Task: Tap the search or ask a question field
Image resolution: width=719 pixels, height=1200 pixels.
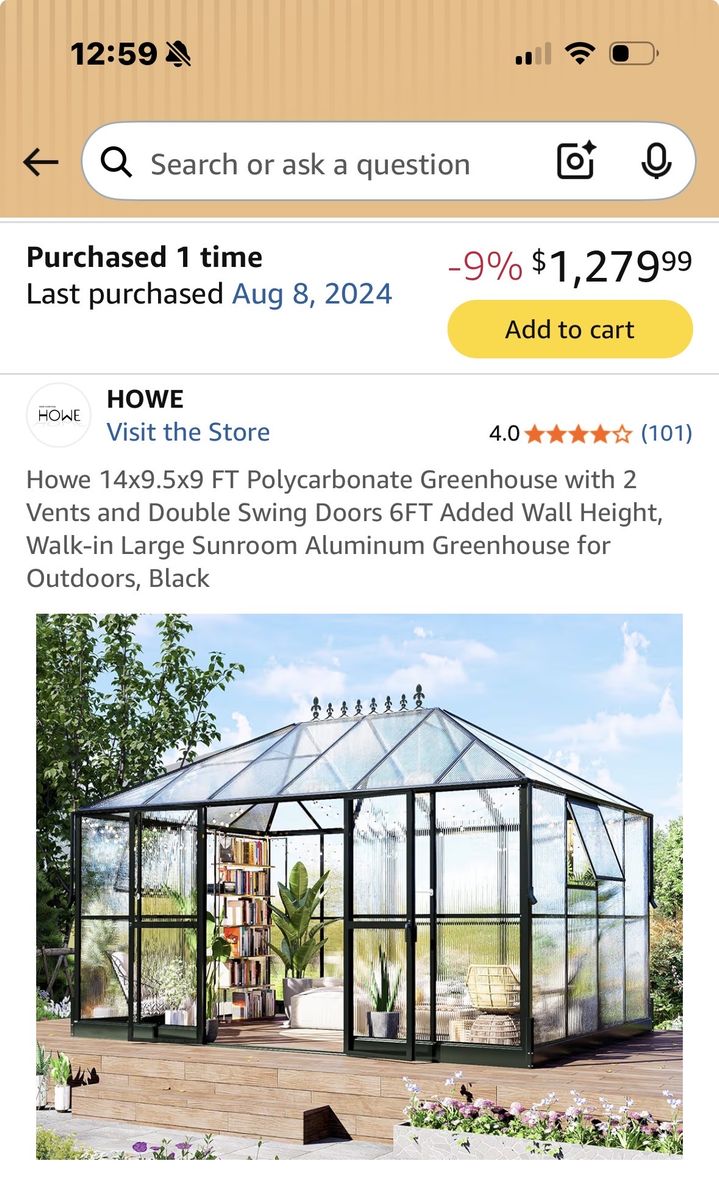Action: [x=310, y=164]
